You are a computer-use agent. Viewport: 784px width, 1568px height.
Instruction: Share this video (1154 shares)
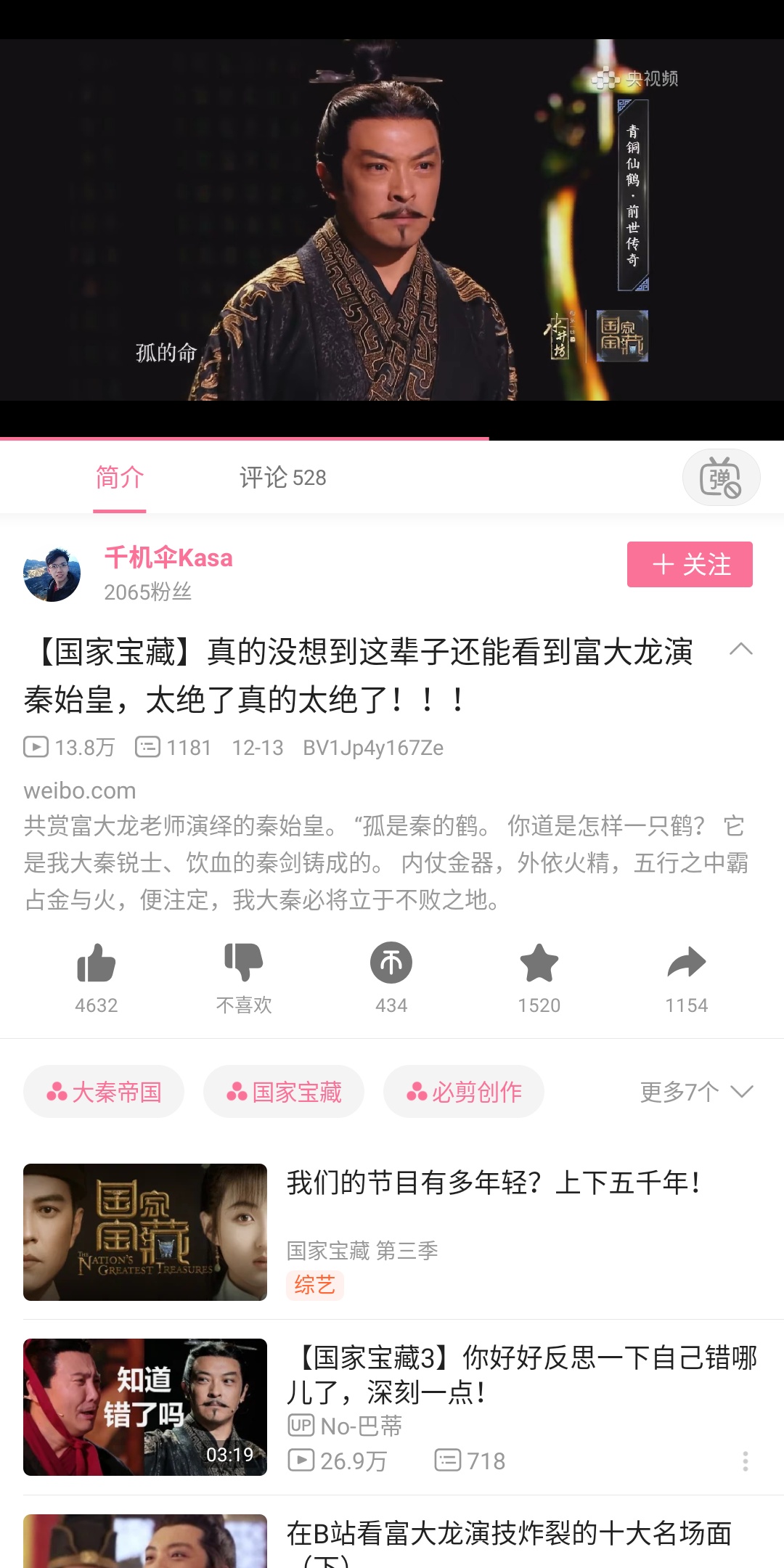[x=686, y=963]
